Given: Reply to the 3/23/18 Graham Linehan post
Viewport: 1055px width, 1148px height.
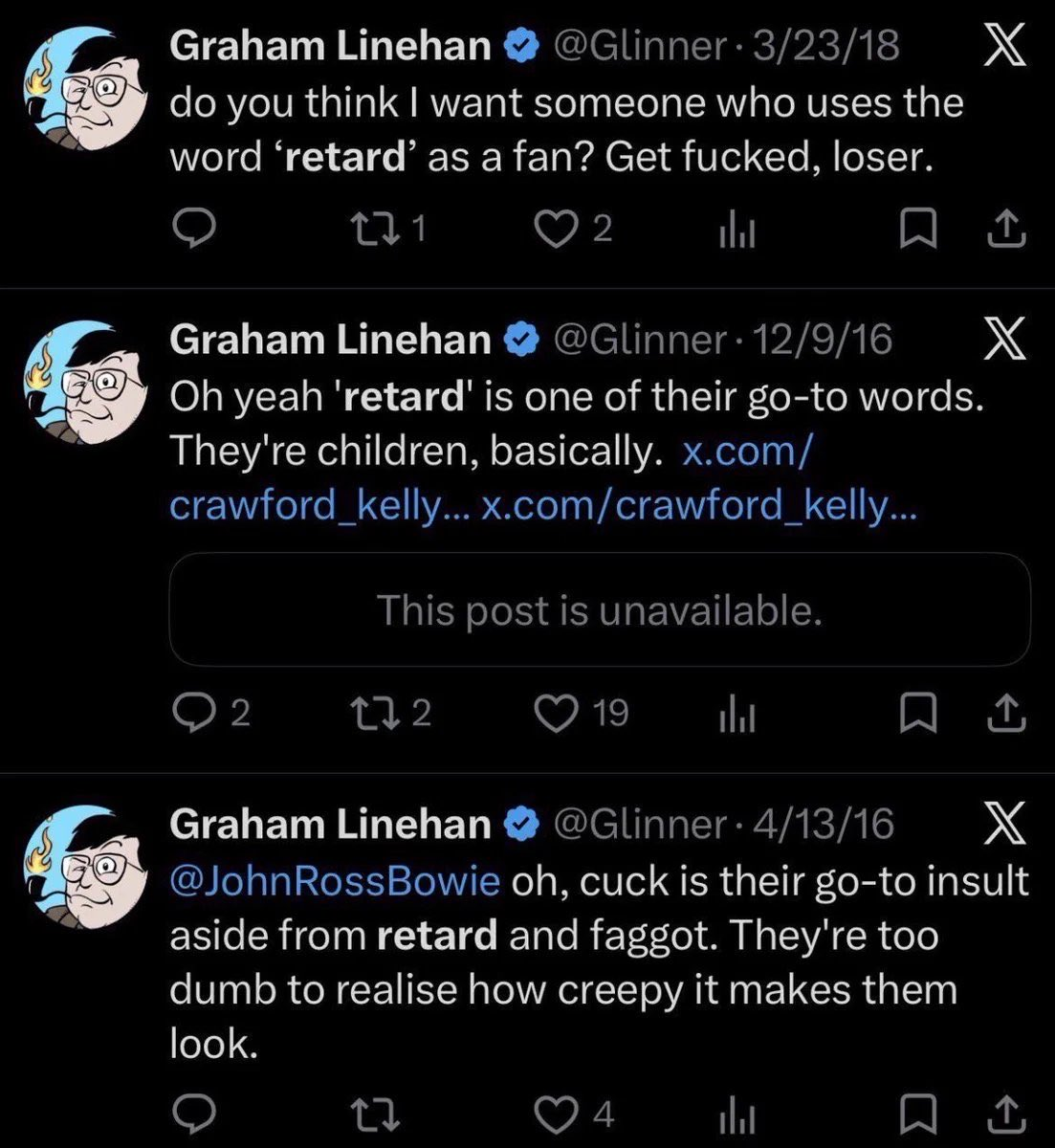Looking at the screenshot, I should pos(195,230).
